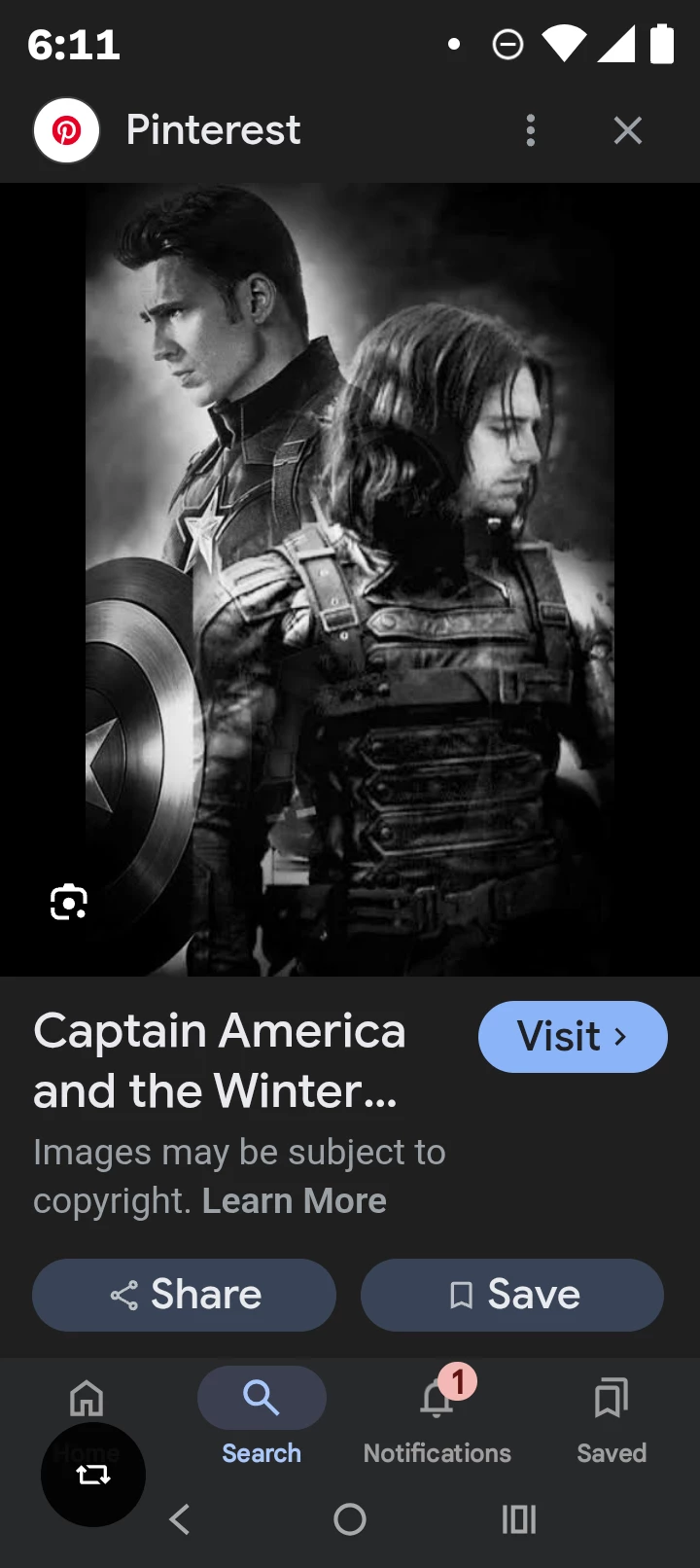Search this image with Lens
Viewport: 700px width, 1568px height.
point(69,903)
